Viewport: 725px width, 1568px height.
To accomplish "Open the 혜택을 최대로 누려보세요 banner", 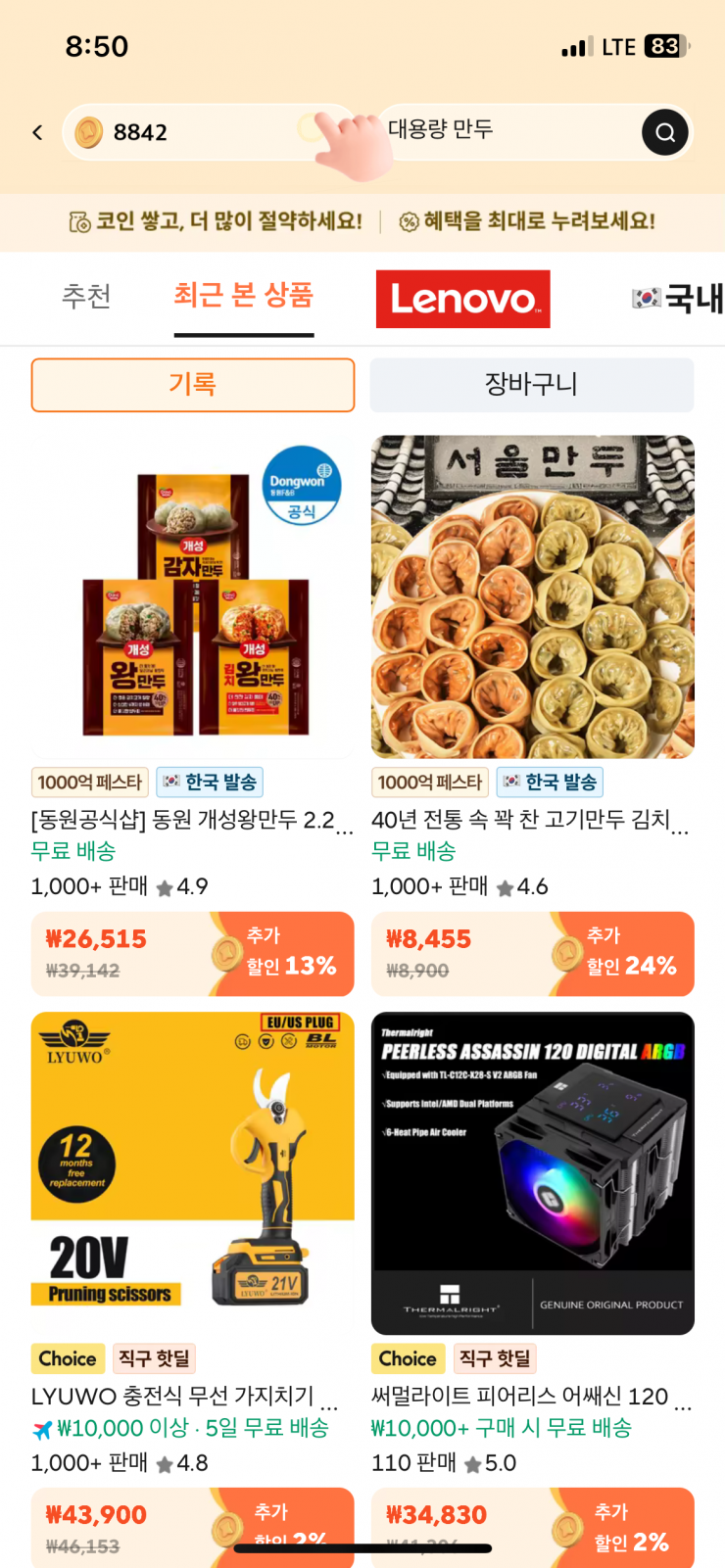I will point(527,221).
